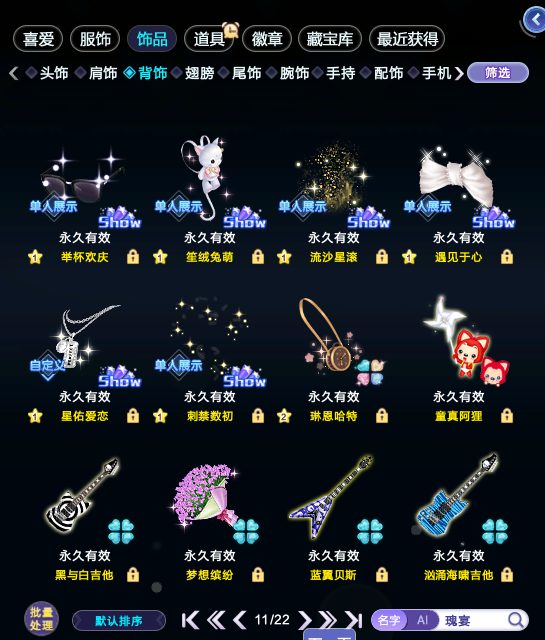Switch to the 服饰 tab
The image size is (545, 640).
95,39
